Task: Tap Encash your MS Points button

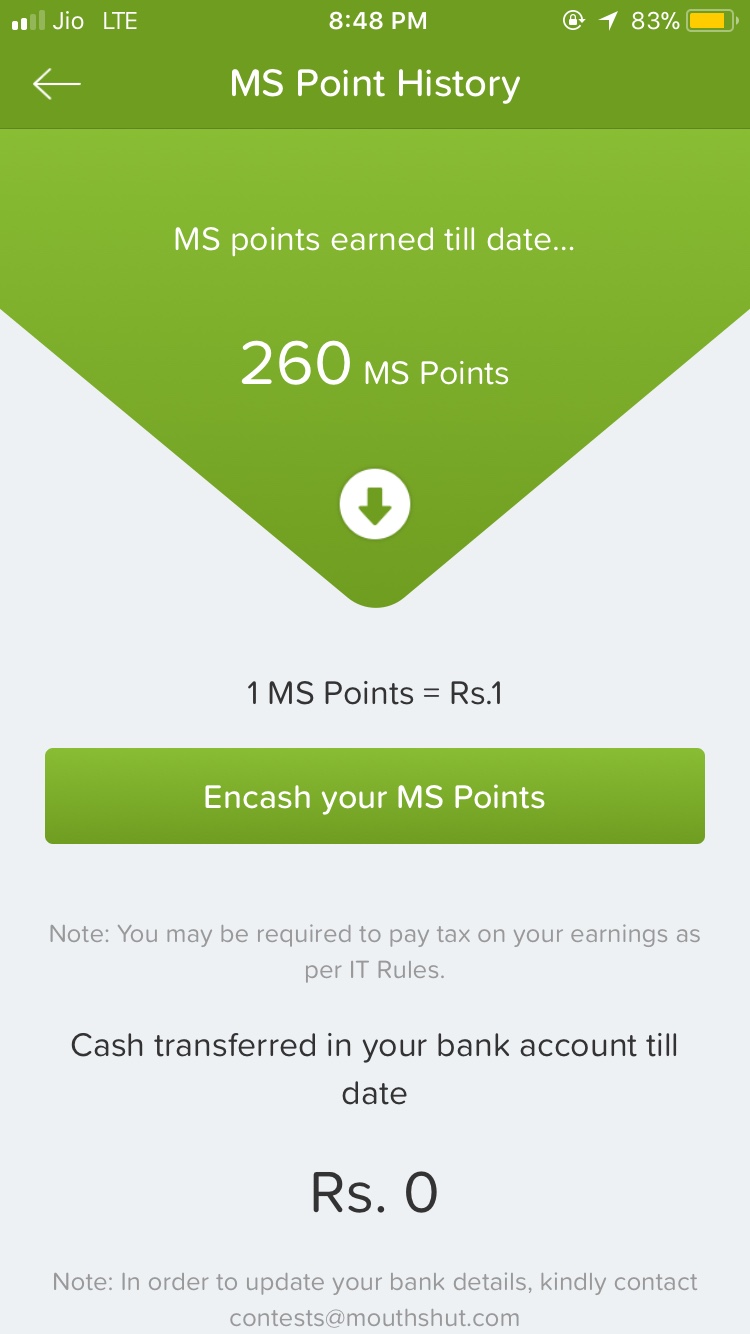Action: [x=375, y=796]
